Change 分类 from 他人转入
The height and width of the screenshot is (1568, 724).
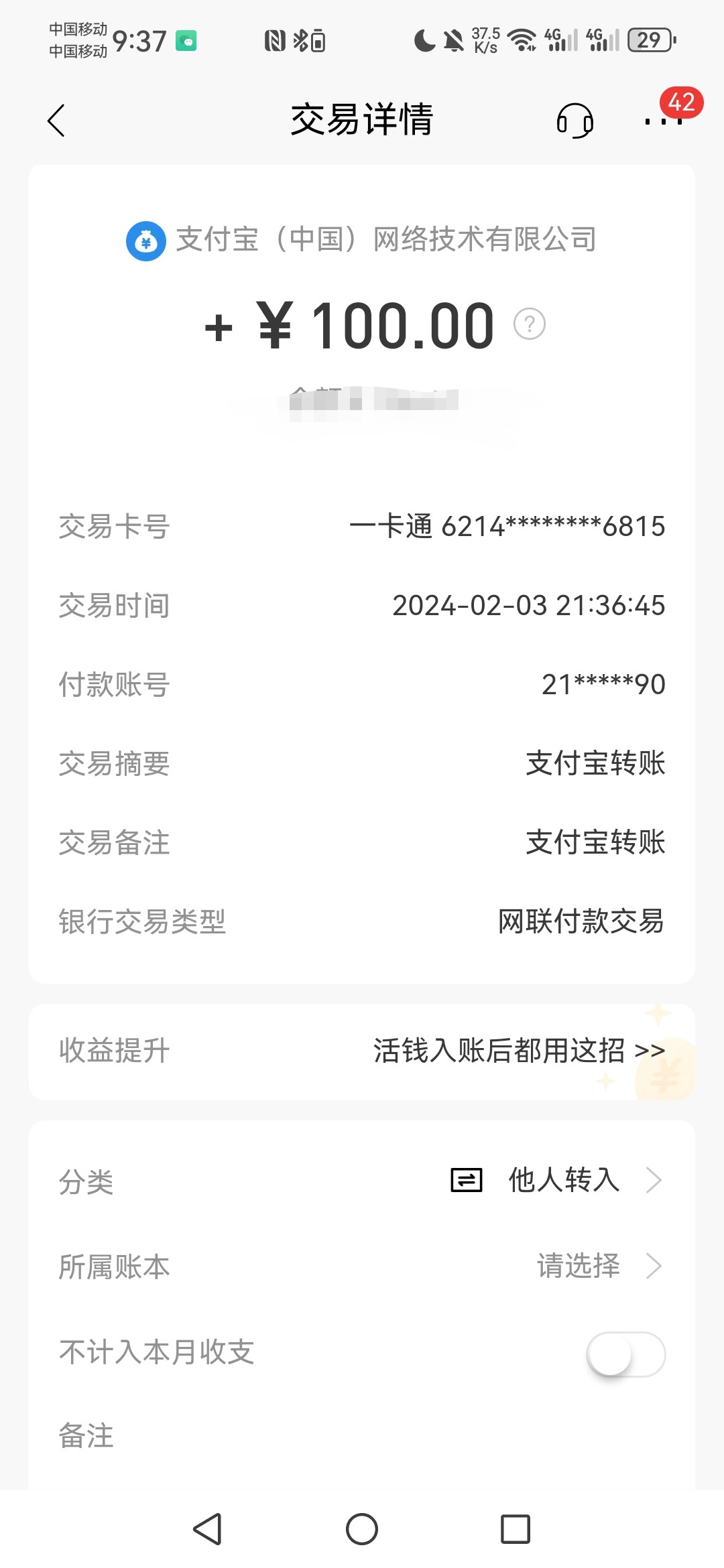click(x=563, y=1180)
